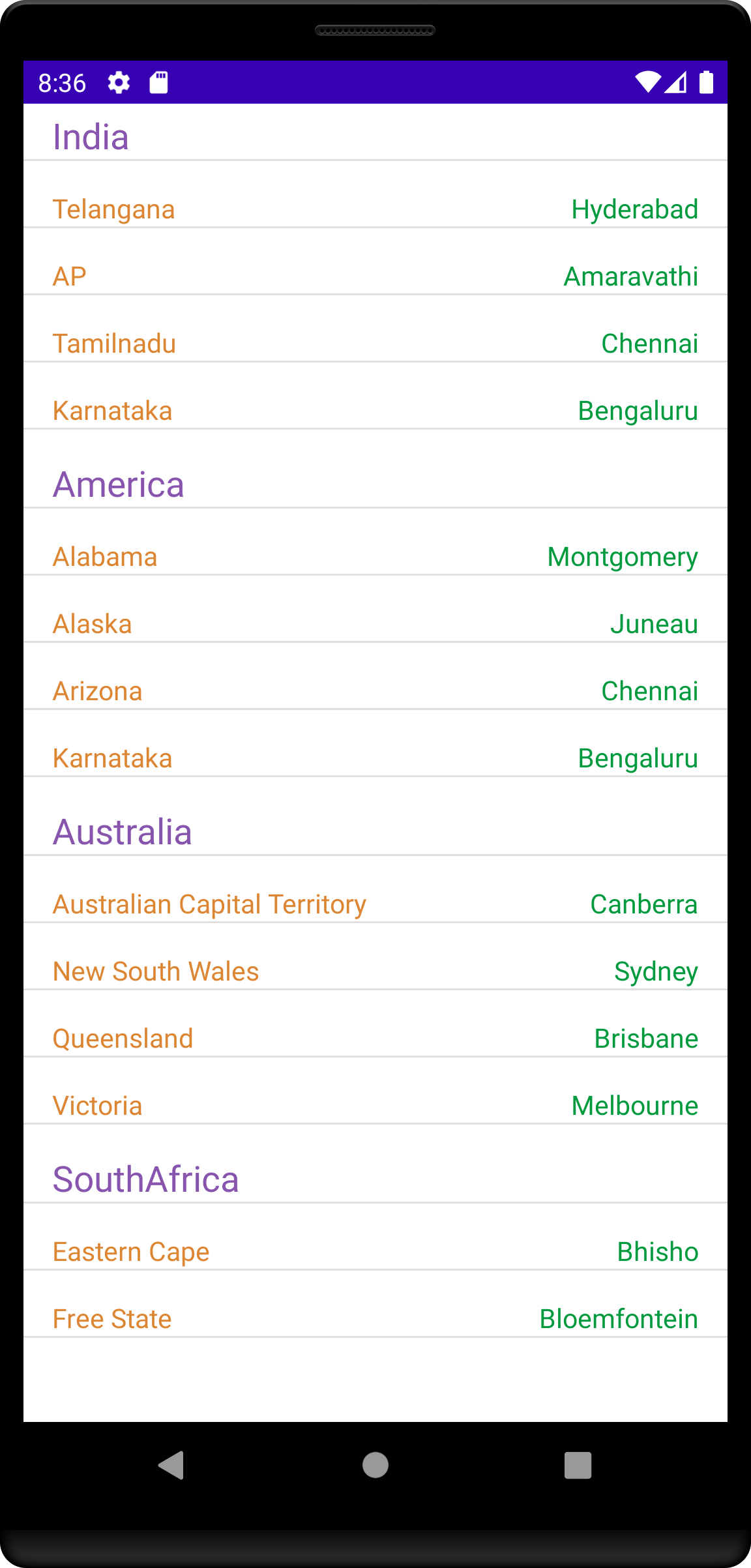This screenshot has width=751, height=1568.
Task: Collapse the America group header
Action: [375, 469]
